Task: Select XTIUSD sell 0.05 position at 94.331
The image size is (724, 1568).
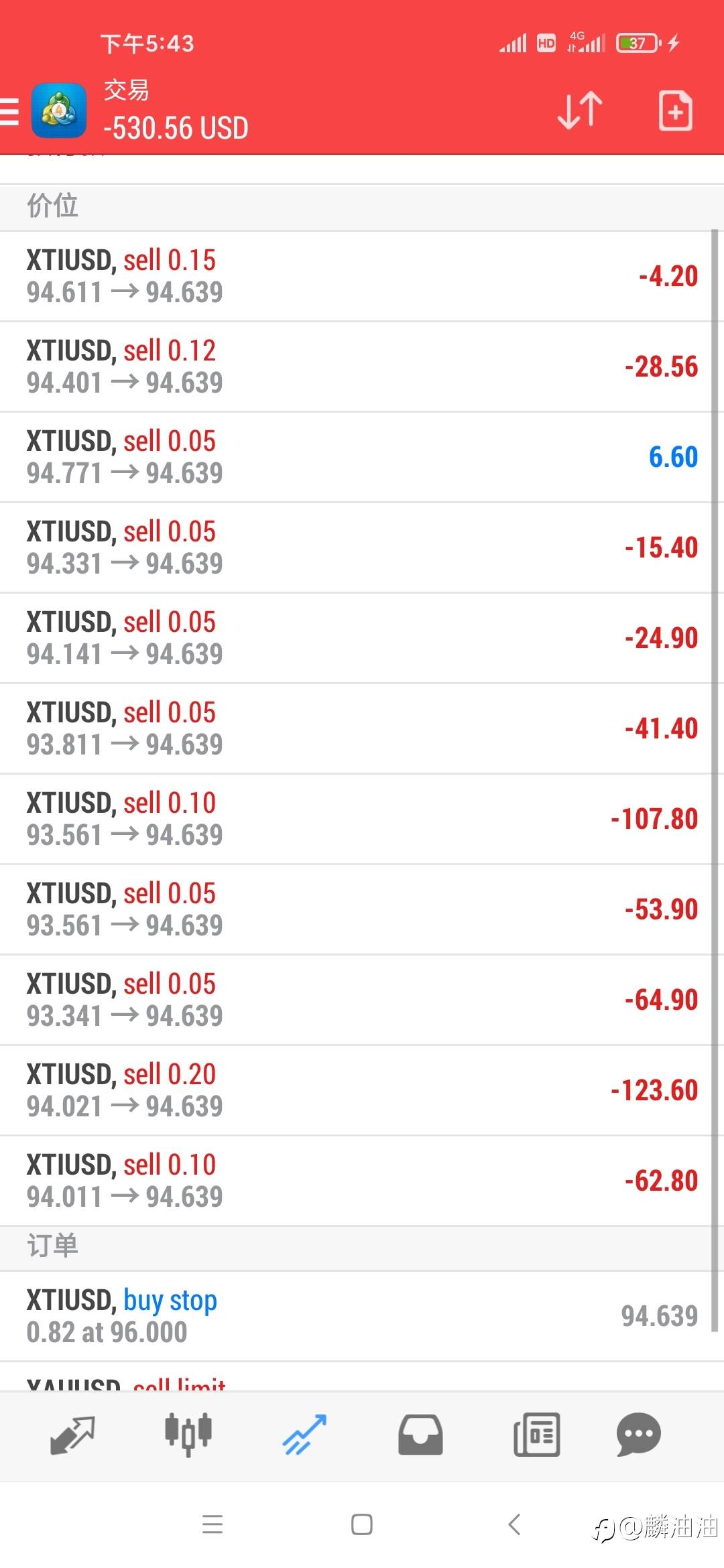Action: tap(355, 547)
